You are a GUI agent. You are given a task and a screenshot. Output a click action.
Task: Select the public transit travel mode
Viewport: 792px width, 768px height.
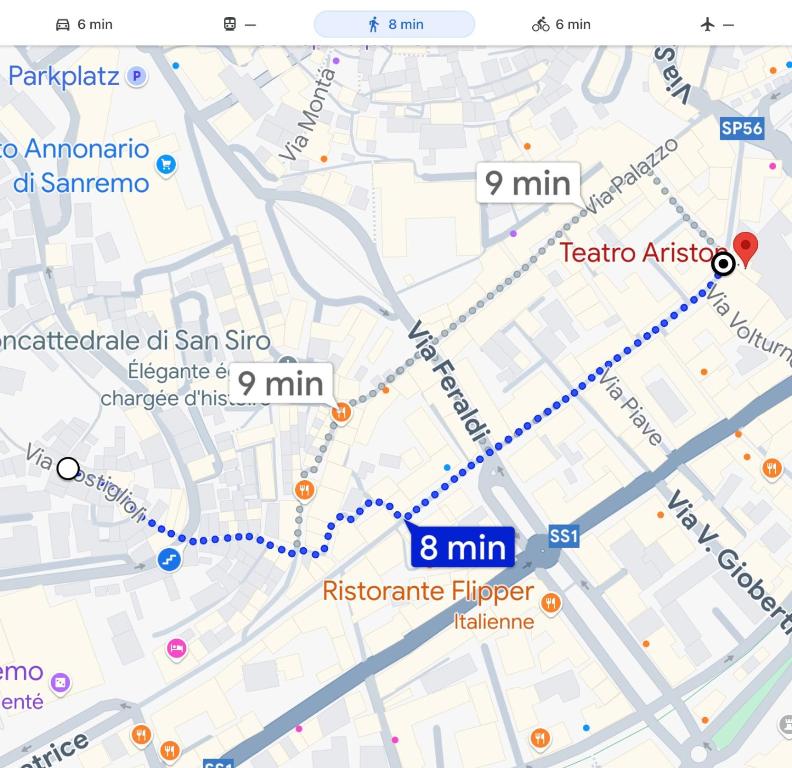240,24
